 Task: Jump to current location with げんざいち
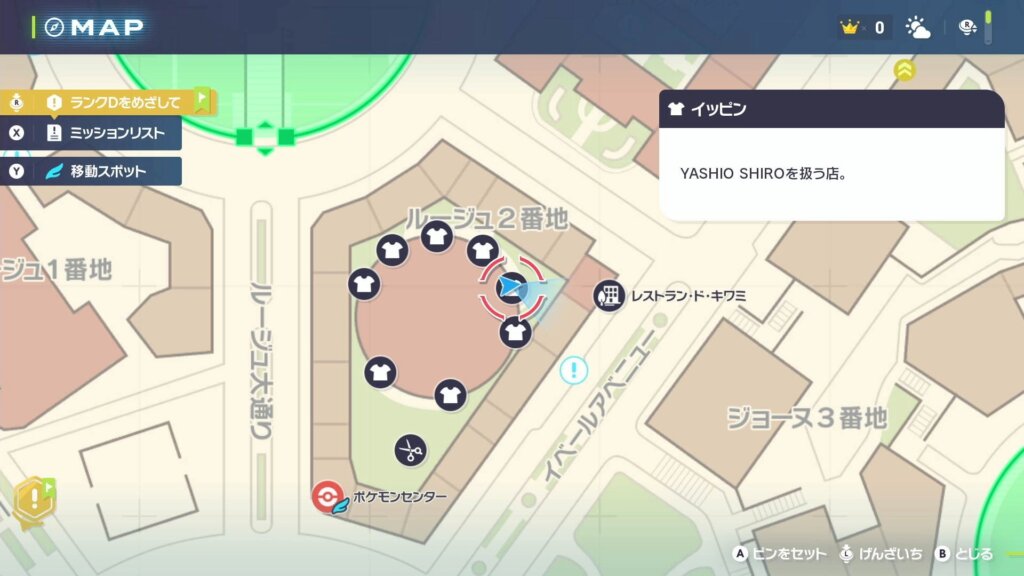click(876, 554)
